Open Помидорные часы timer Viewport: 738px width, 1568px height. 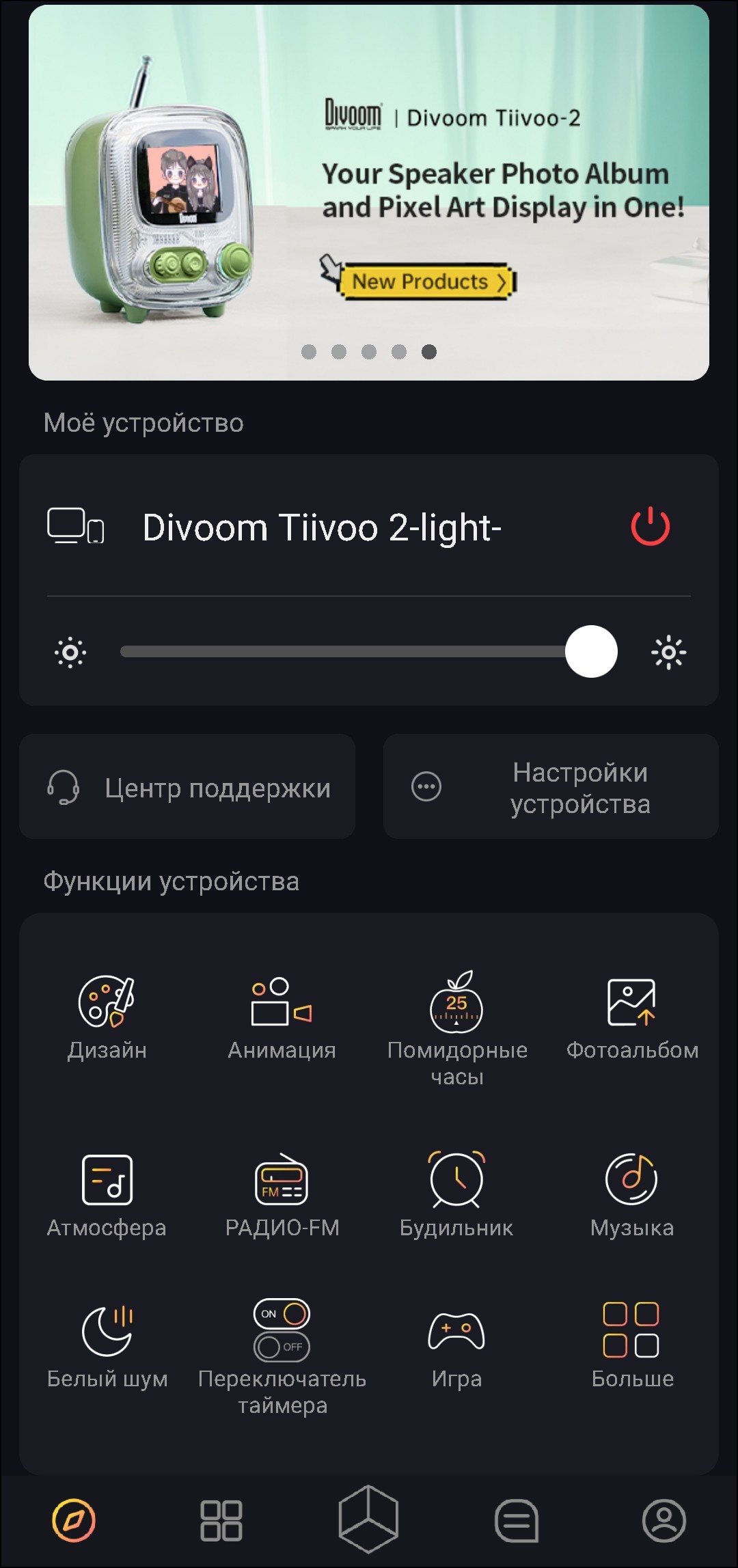point(456,1025)
